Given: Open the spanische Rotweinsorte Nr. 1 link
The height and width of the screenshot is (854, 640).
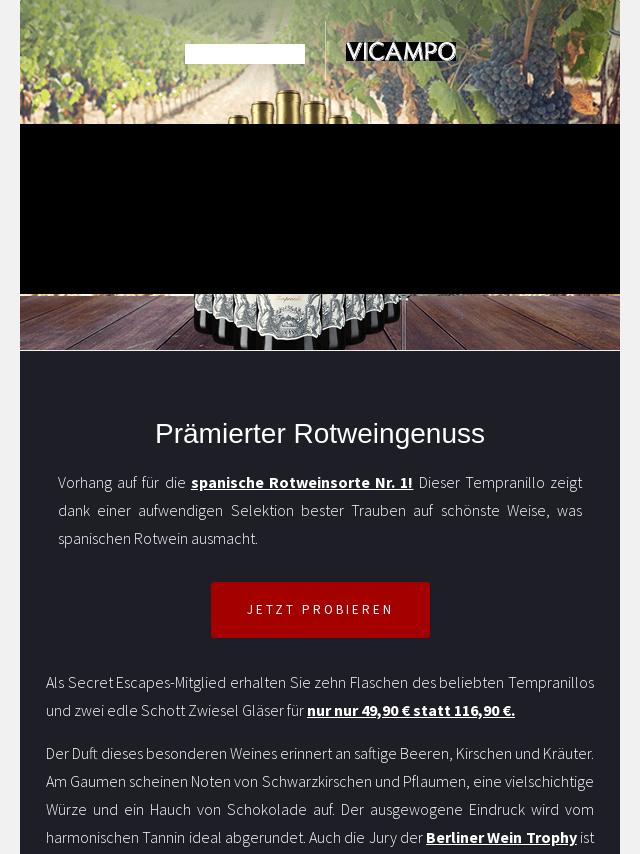Looking at the screenshot, I should pyautogui.click(x=301, y=483).
